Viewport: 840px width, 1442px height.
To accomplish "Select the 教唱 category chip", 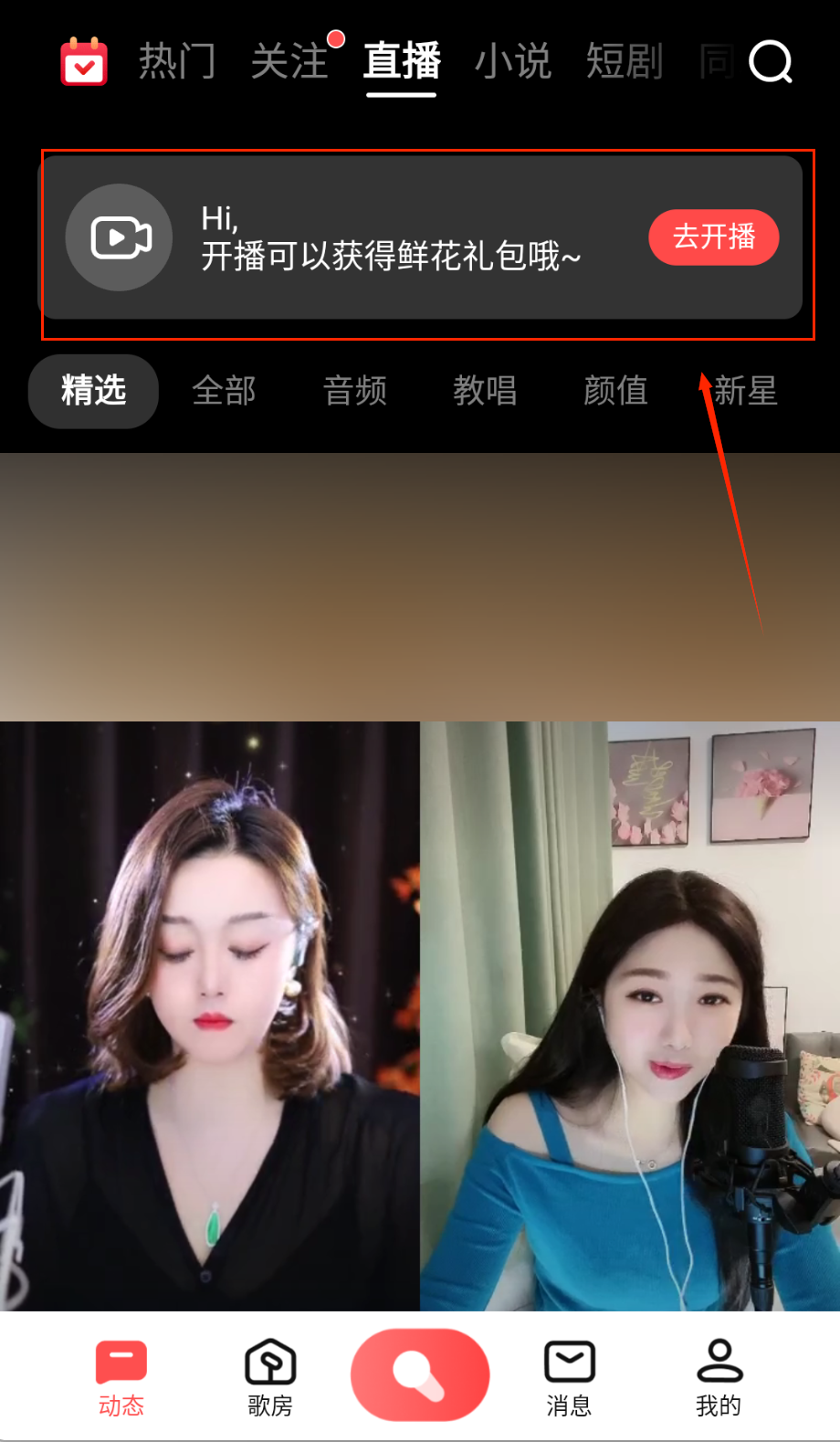I will 485,391.
